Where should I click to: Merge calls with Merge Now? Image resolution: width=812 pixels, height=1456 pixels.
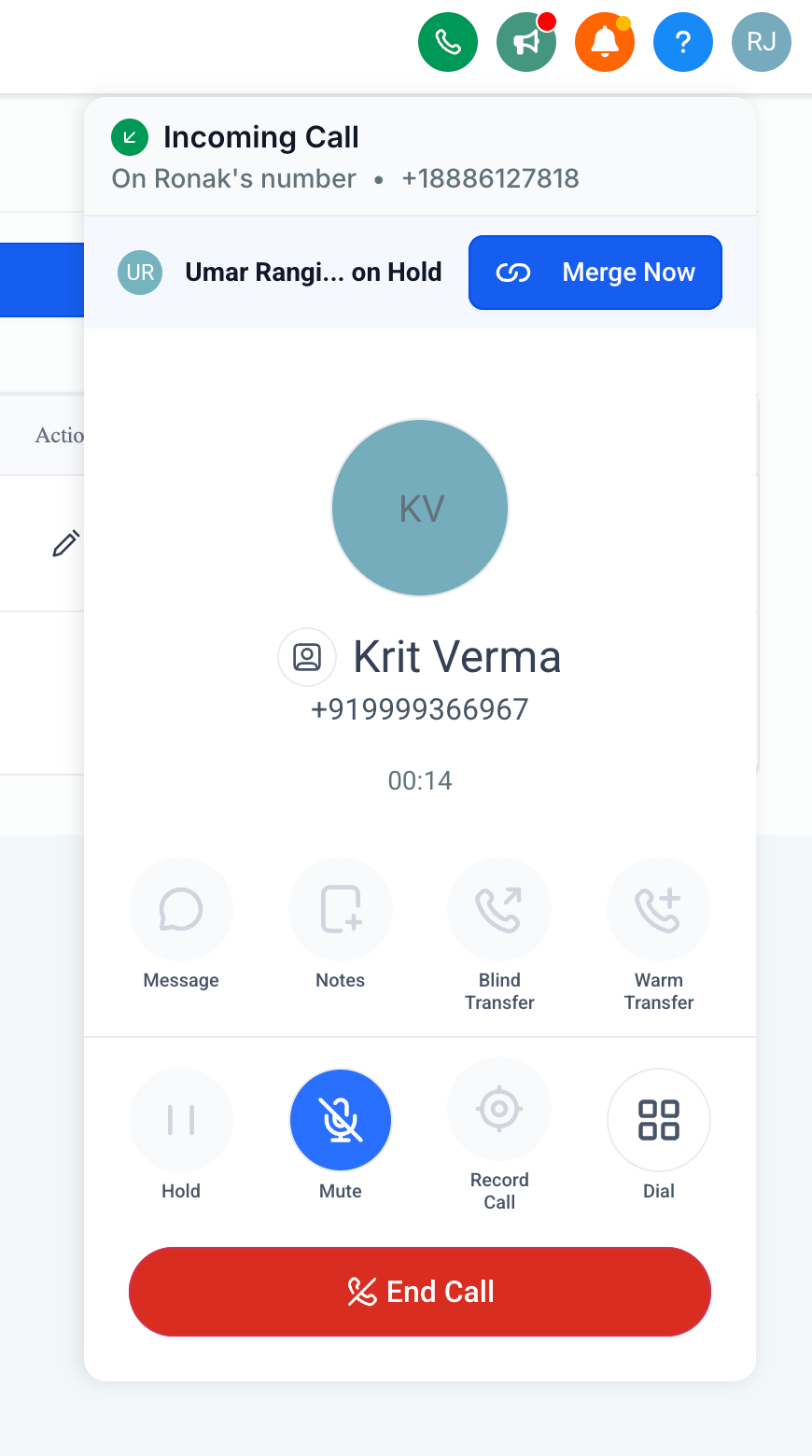point(595,273)
